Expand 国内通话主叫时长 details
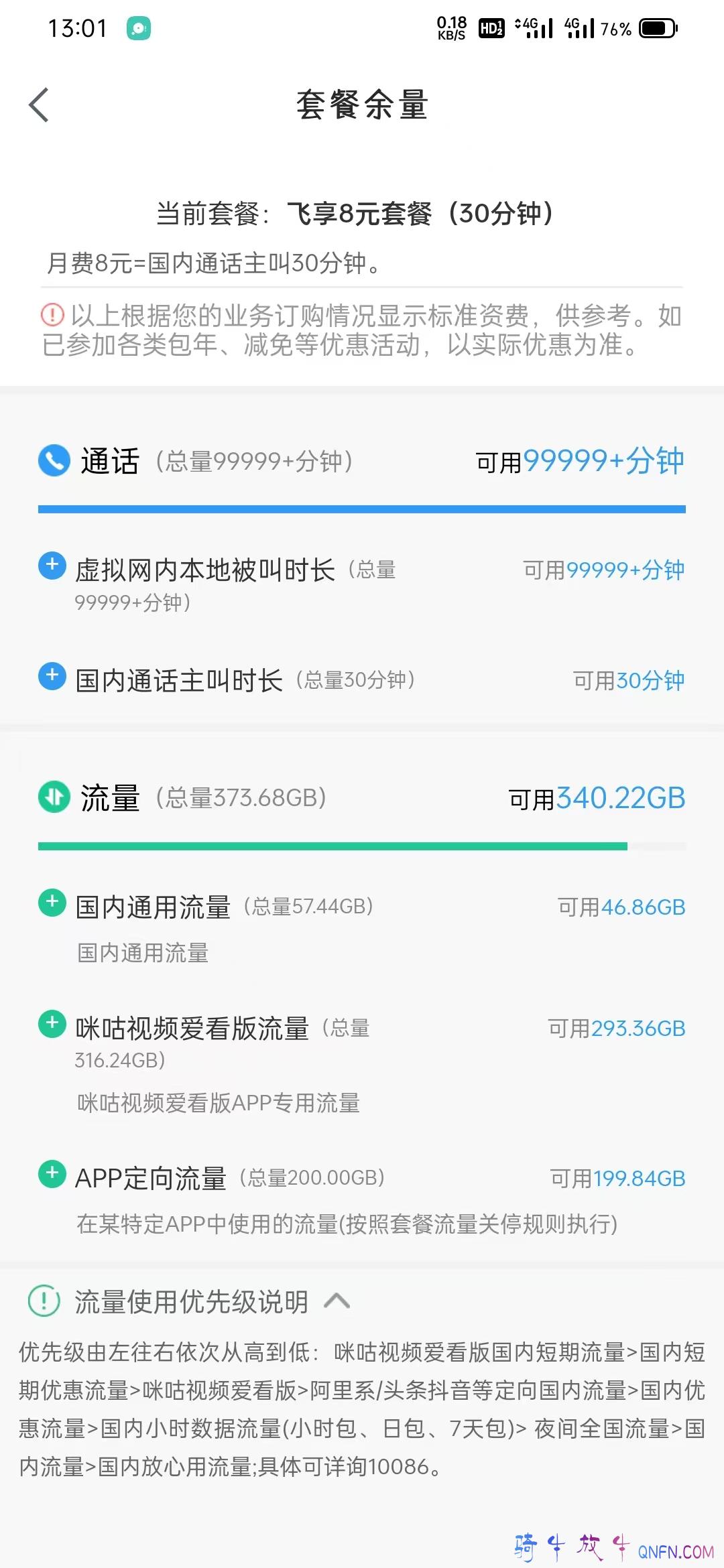This screenshot has width=724, height=1568. tap(52, 675)
